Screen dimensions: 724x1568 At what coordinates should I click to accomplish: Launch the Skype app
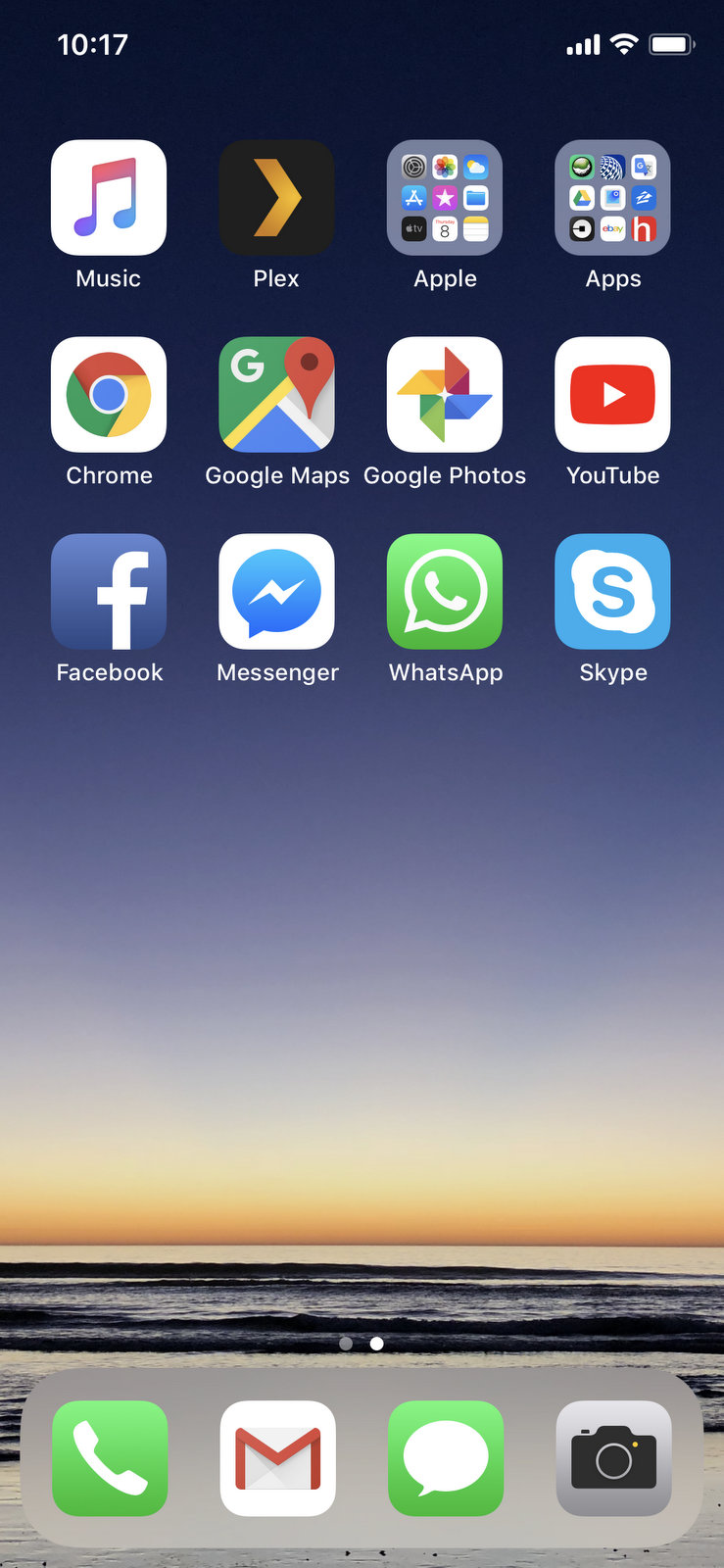coord(612,592)
